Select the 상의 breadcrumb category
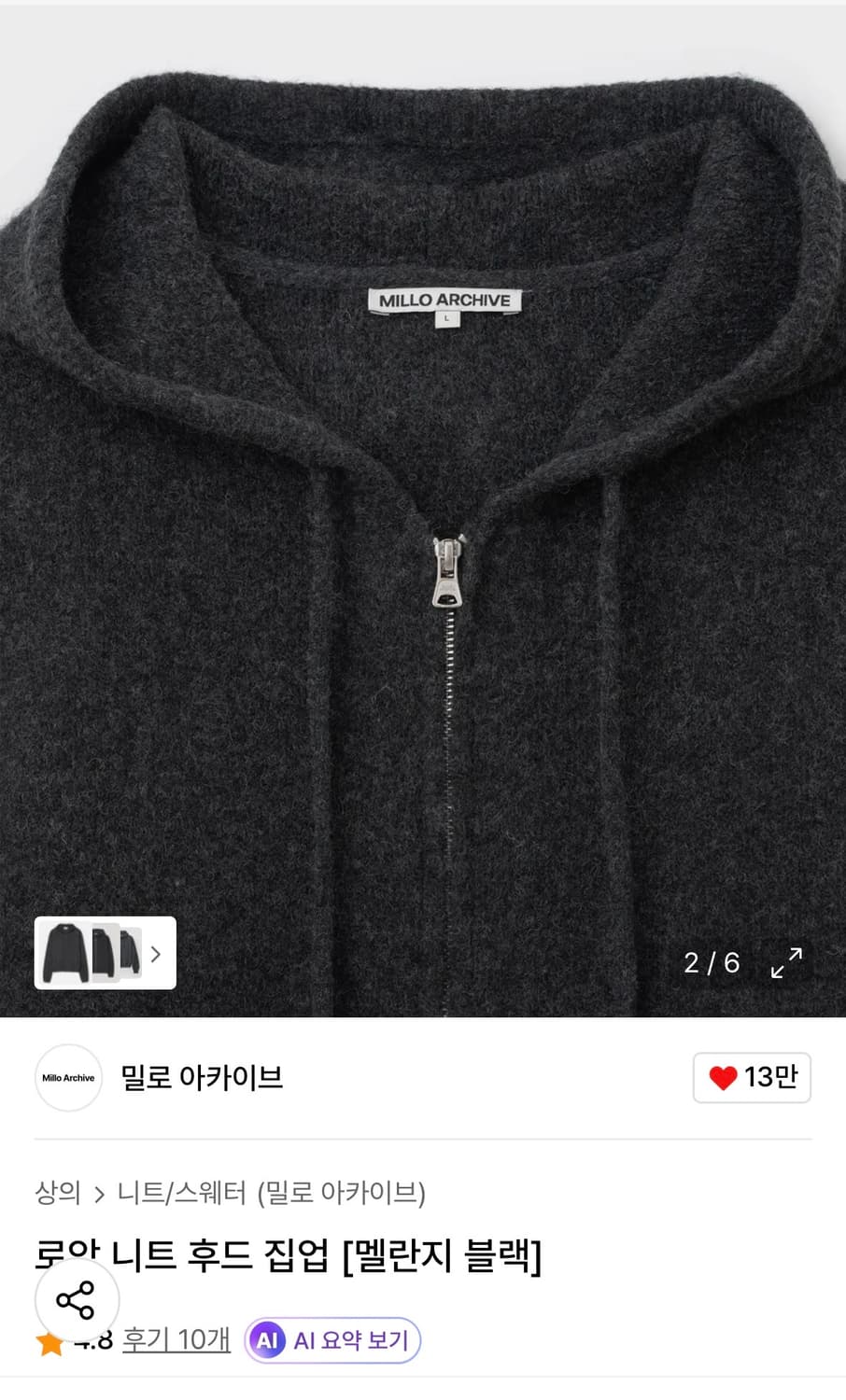Image resolution: width=846 pixels, height=1400 pixels. click(59, 1189)
